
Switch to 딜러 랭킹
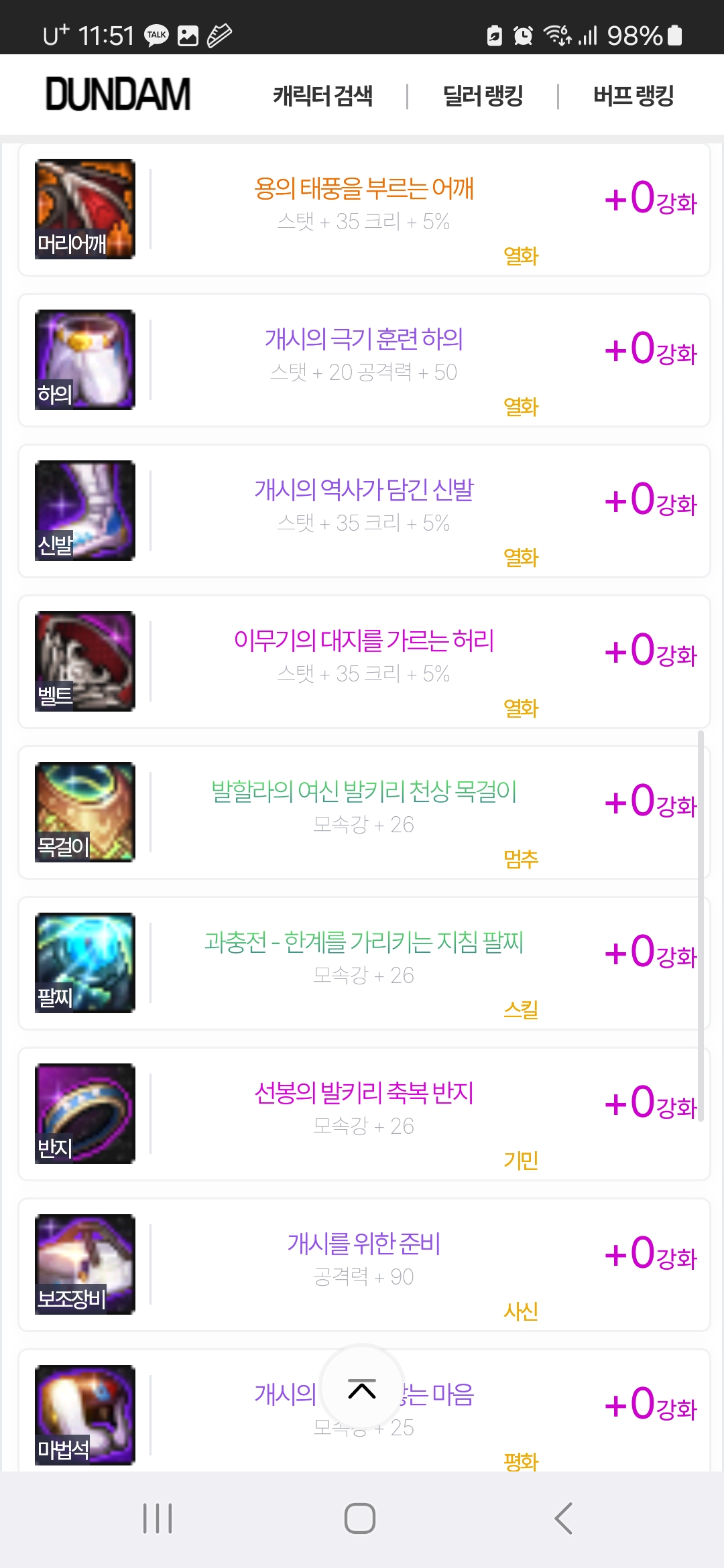coord(483,96)
